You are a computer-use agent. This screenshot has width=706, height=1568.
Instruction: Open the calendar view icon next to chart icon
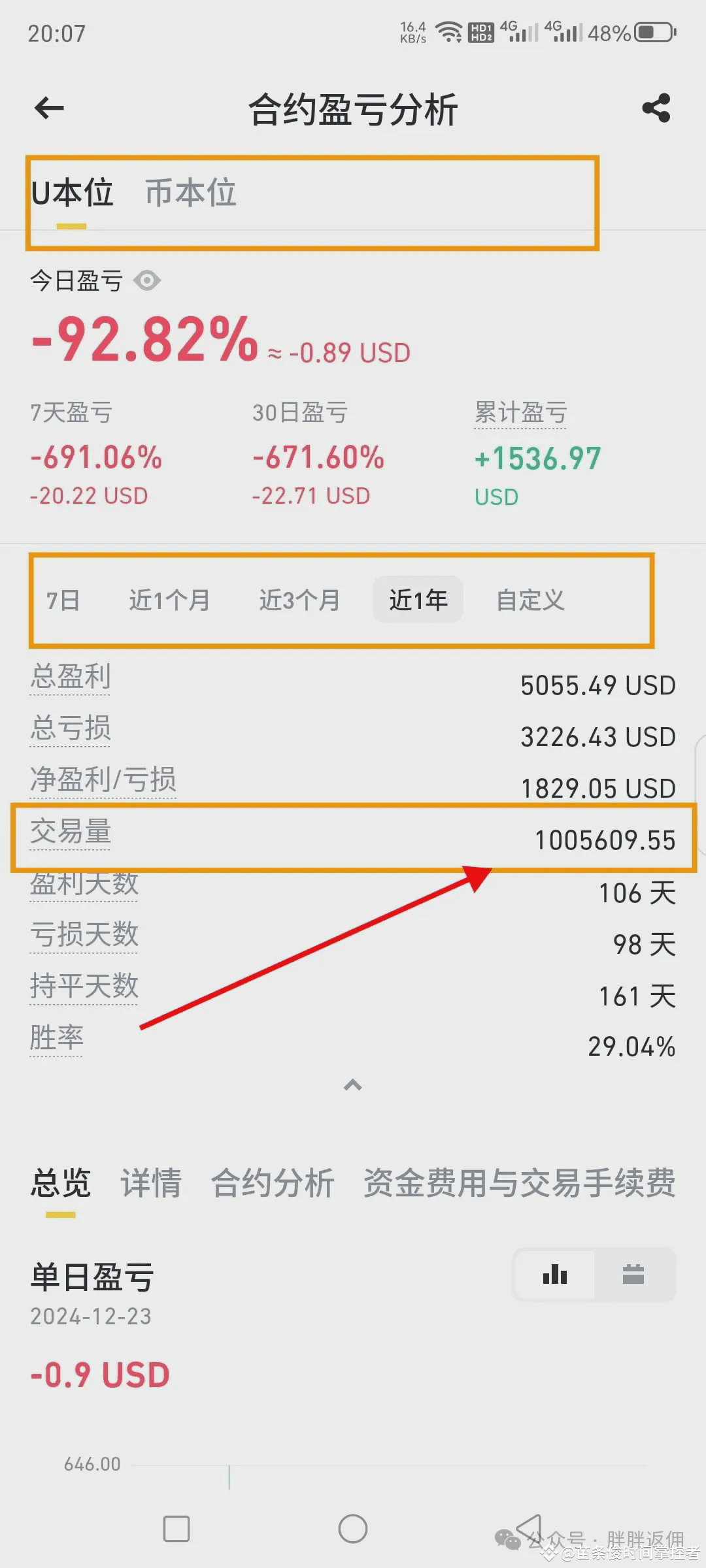pos(632,1275)
